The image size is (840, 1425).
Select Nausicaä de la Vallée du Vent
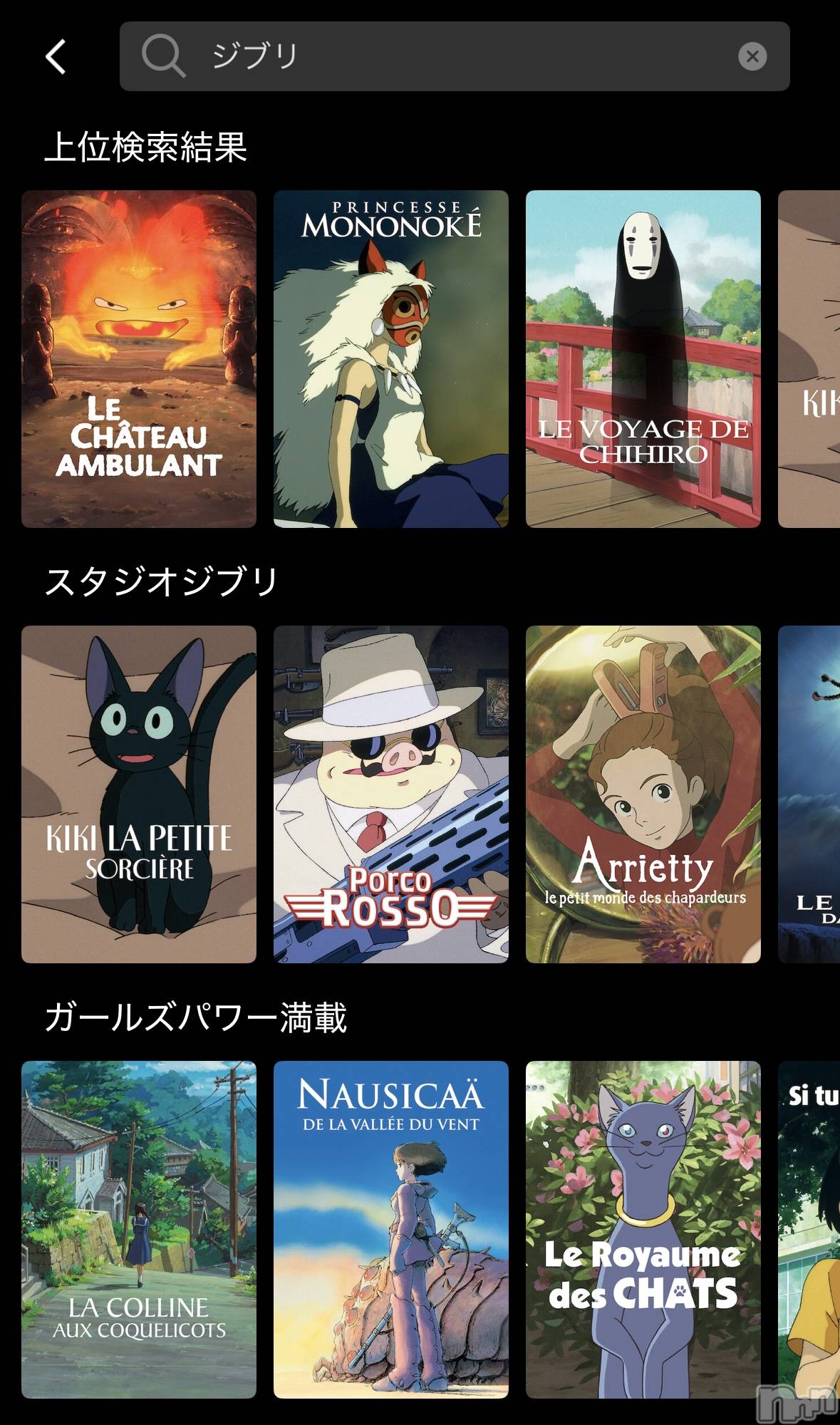[390, 1229]
